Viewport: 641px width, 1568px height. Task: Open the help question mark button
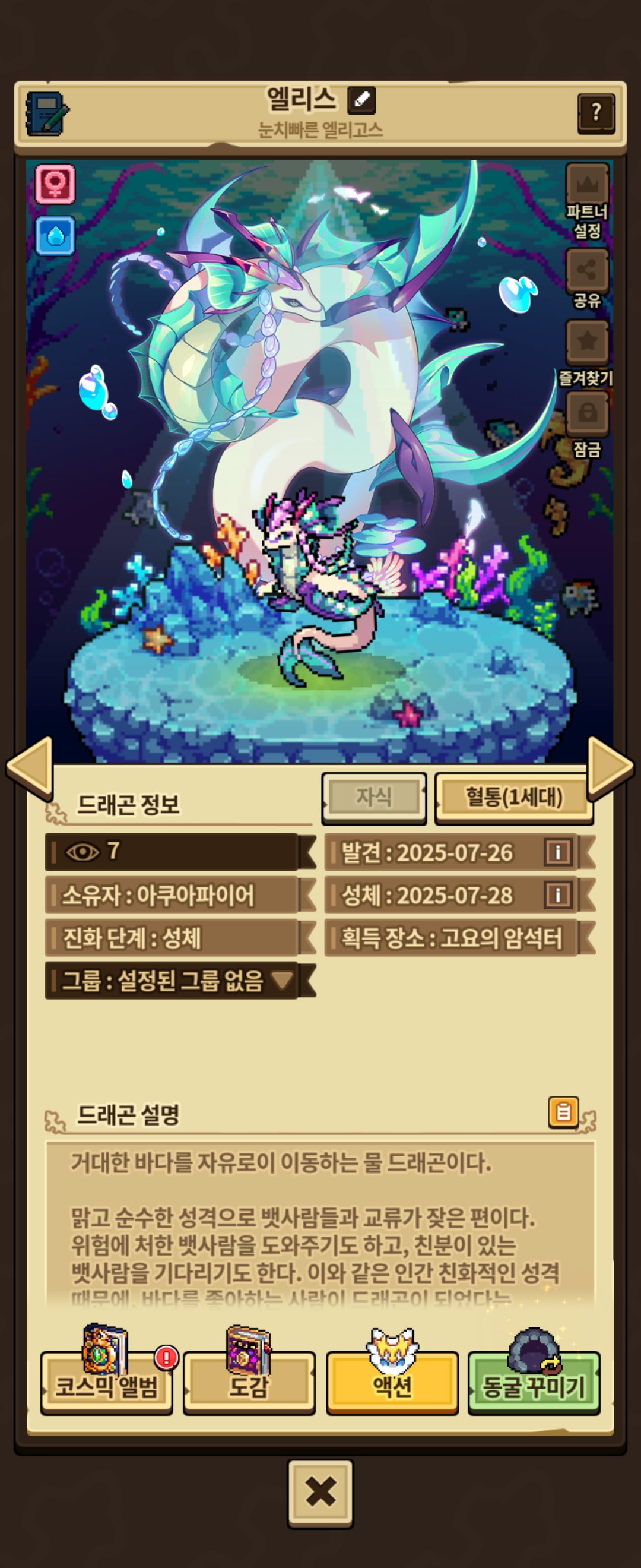coord(595,113)
